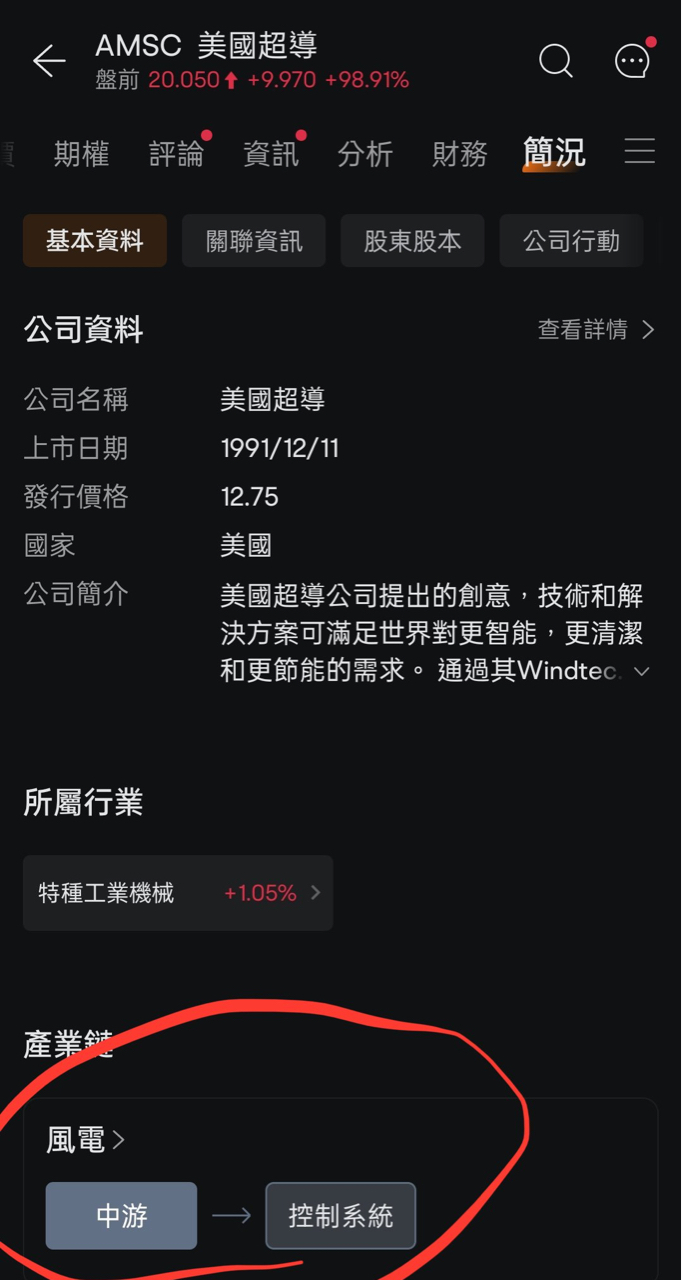
Task: Open the messages chat bubble icon
Action: point(632,61)
